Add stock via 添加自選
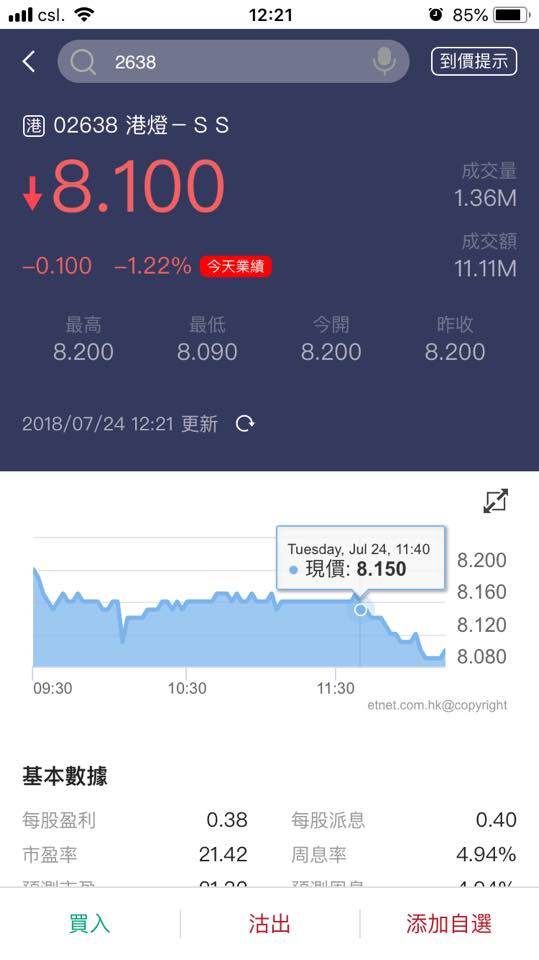This screenshot has width=539, height=960. [x=449, y=924]
